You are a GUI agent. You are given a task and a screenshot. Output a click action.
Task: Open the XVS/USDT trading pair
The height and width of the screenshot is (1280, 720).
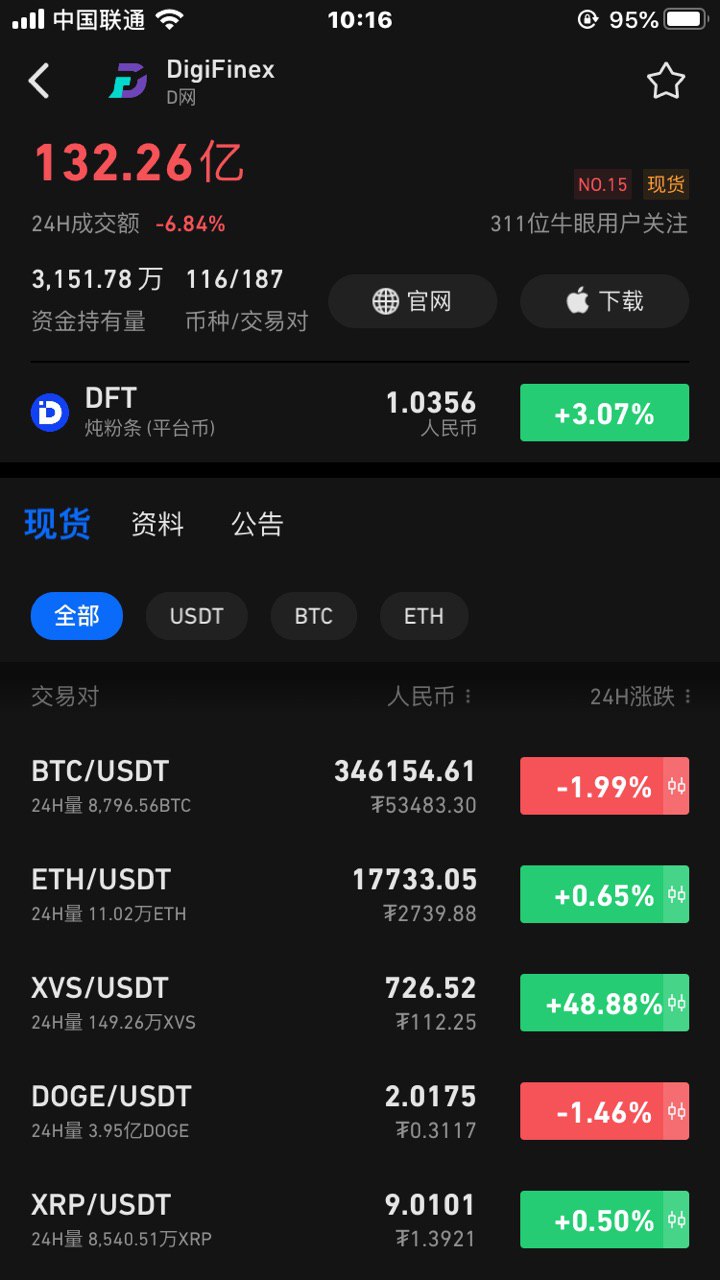click(x=360, y=1003)
